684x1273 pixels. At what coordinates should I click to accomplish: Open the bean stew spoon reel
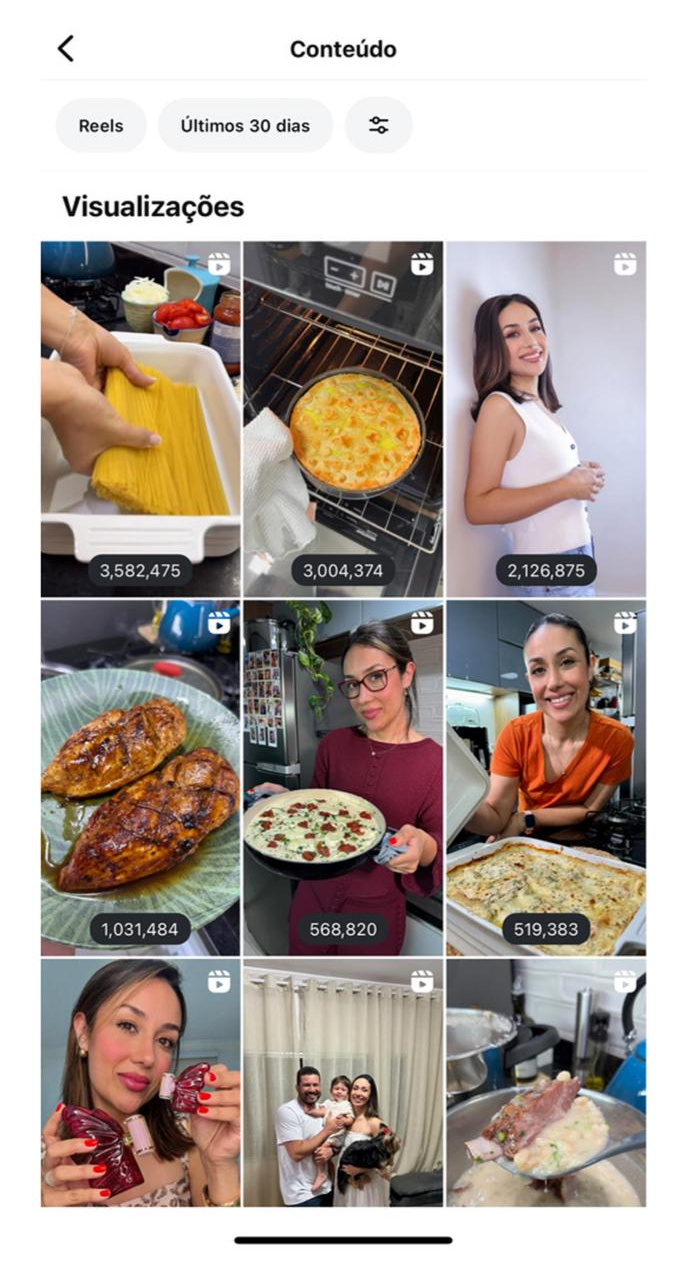[546, 1083]
